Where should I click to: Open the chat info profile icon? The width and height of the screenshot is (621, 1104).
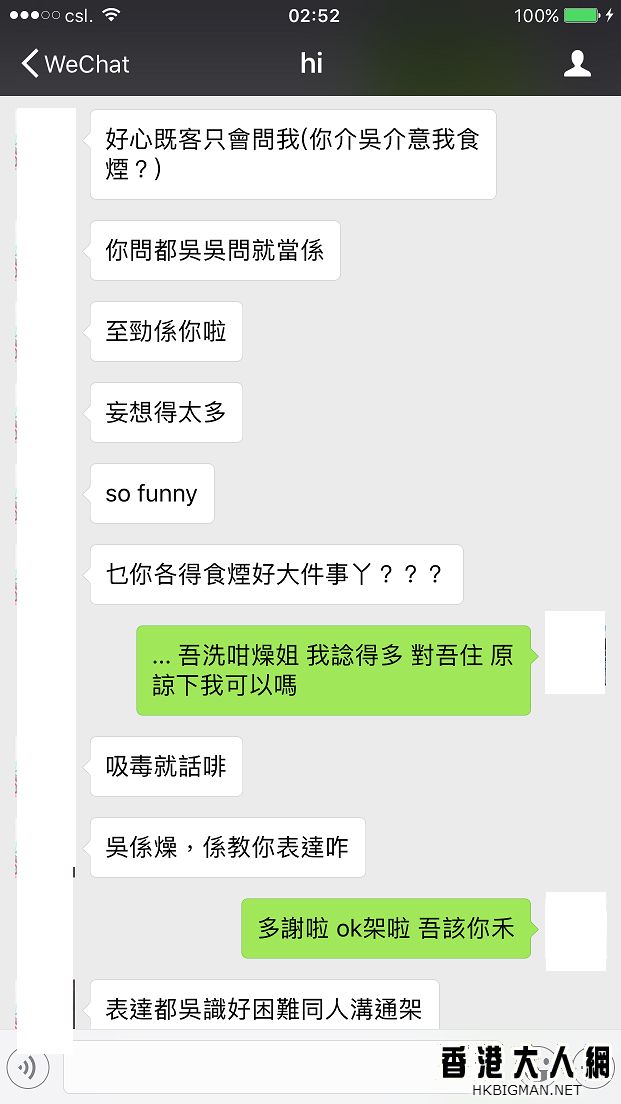coord(577,64)
